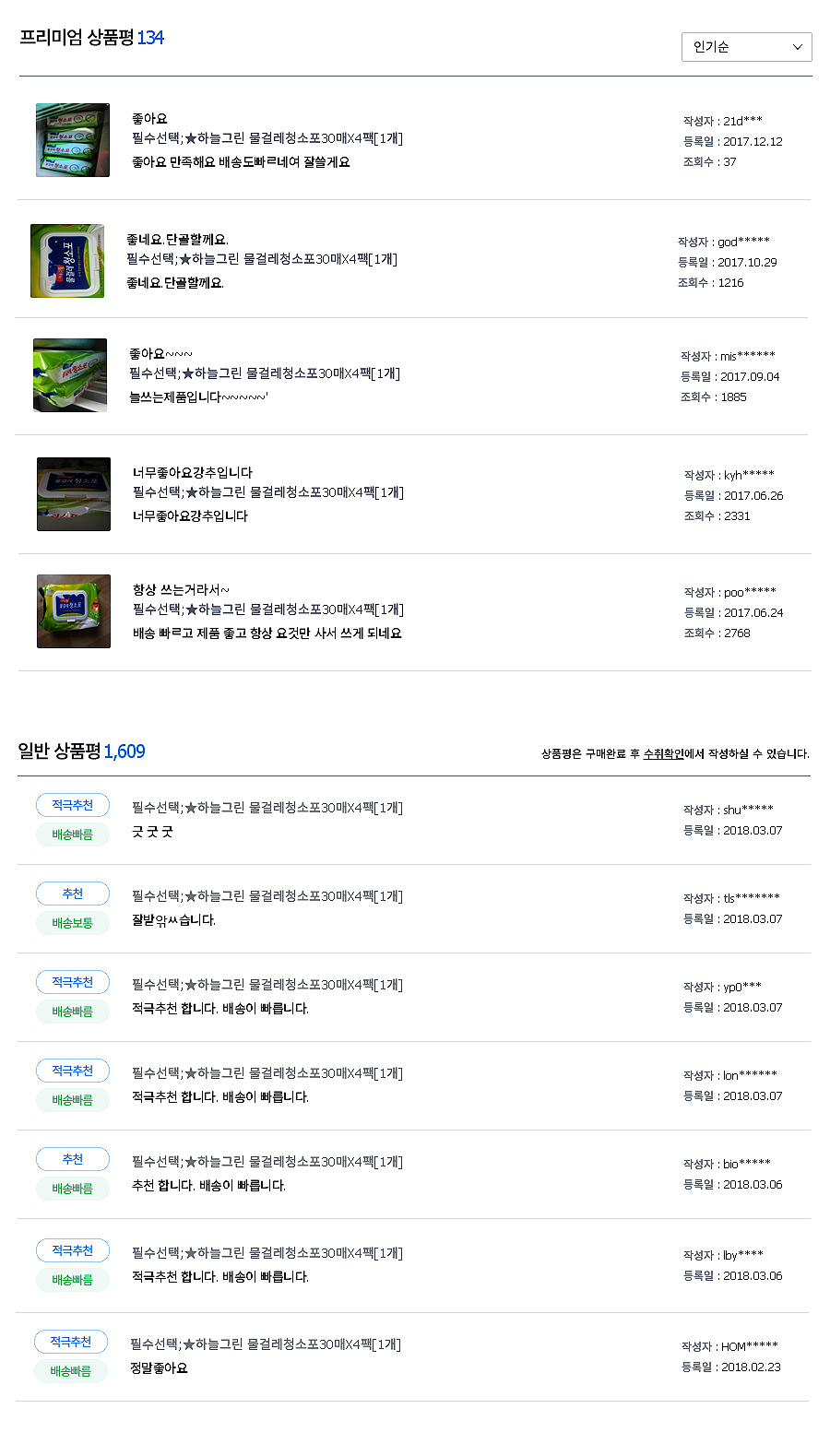Open premium review by 21d***
830x1456 pixels.
149,119
